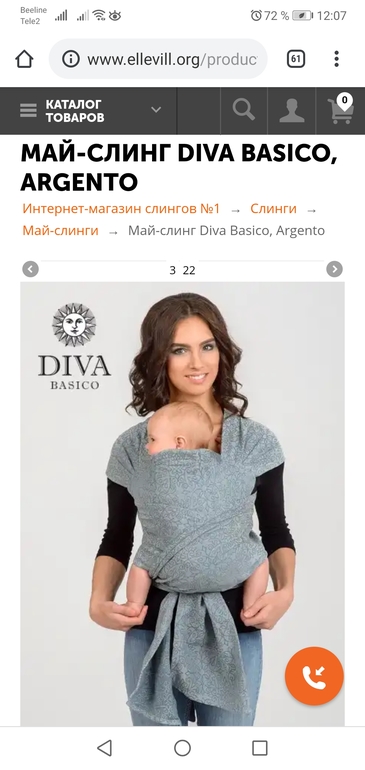Follow the Интернет-магазин слингов №1 breadcrumb
This screenshot has height=770, width=365.
(x=121, y=209)
